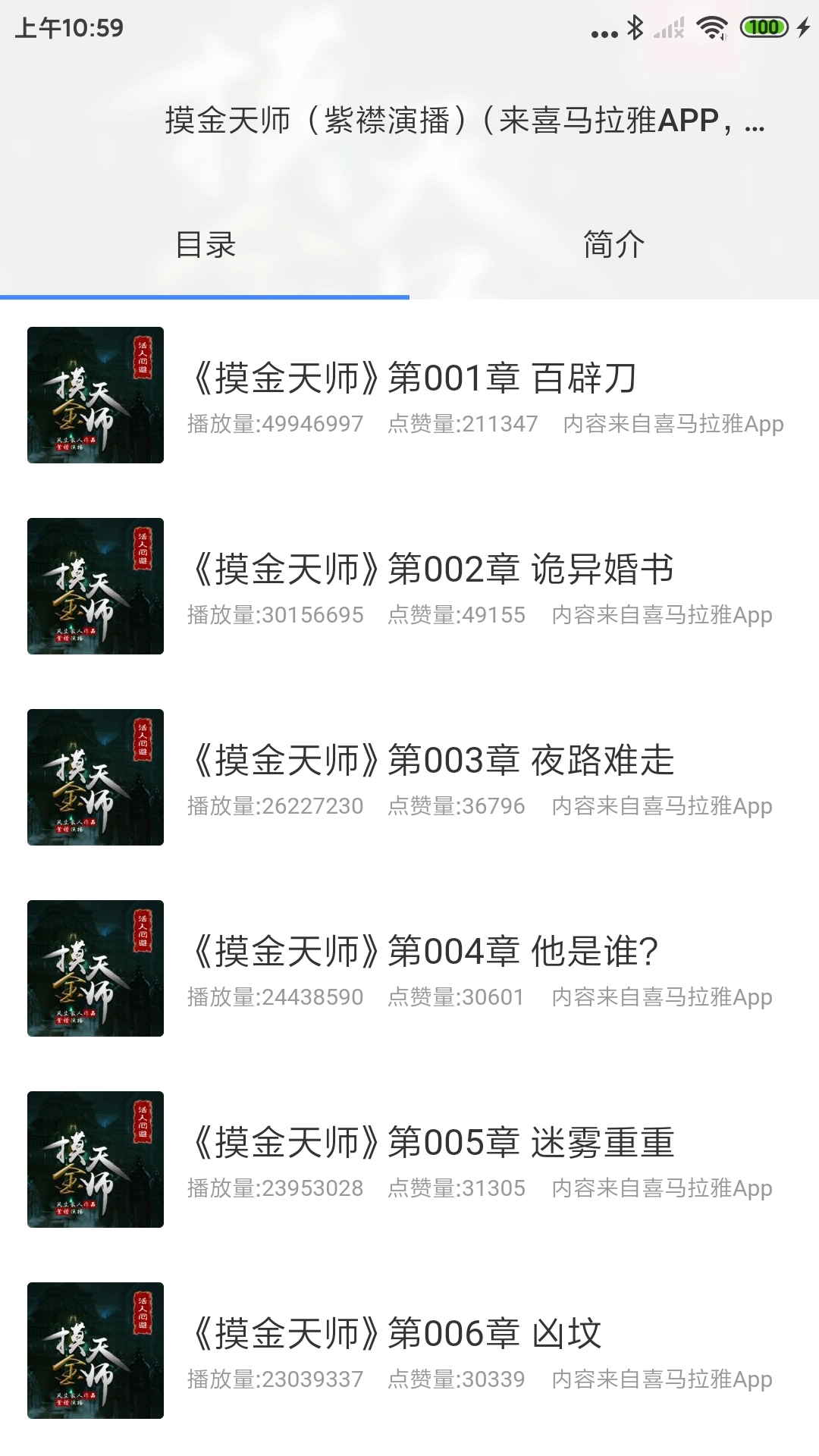Play 《摸金天师》第001章 百辟刀

[413, 378]
